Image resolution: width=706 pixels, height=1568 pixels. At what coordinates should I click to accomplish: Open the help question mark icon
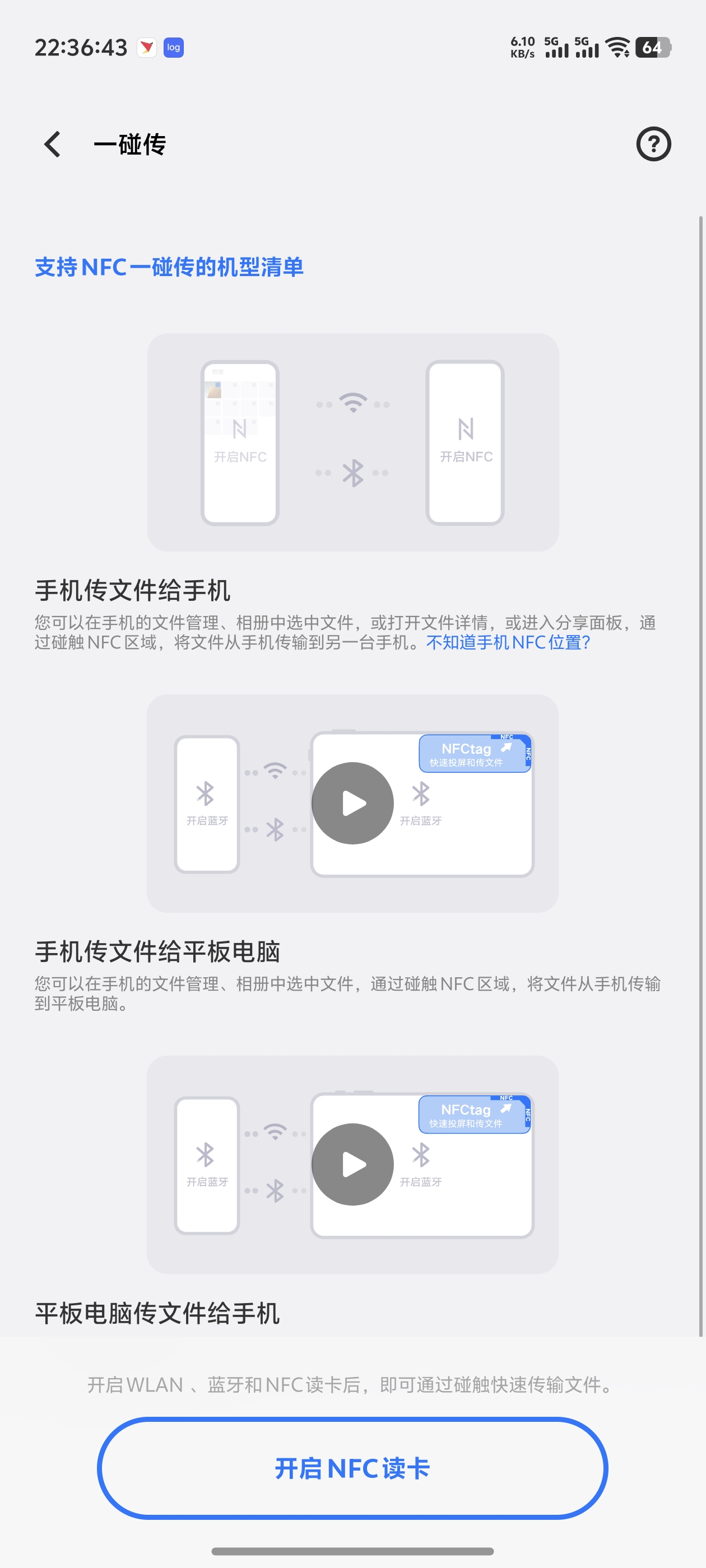click(x=653, y=144)
